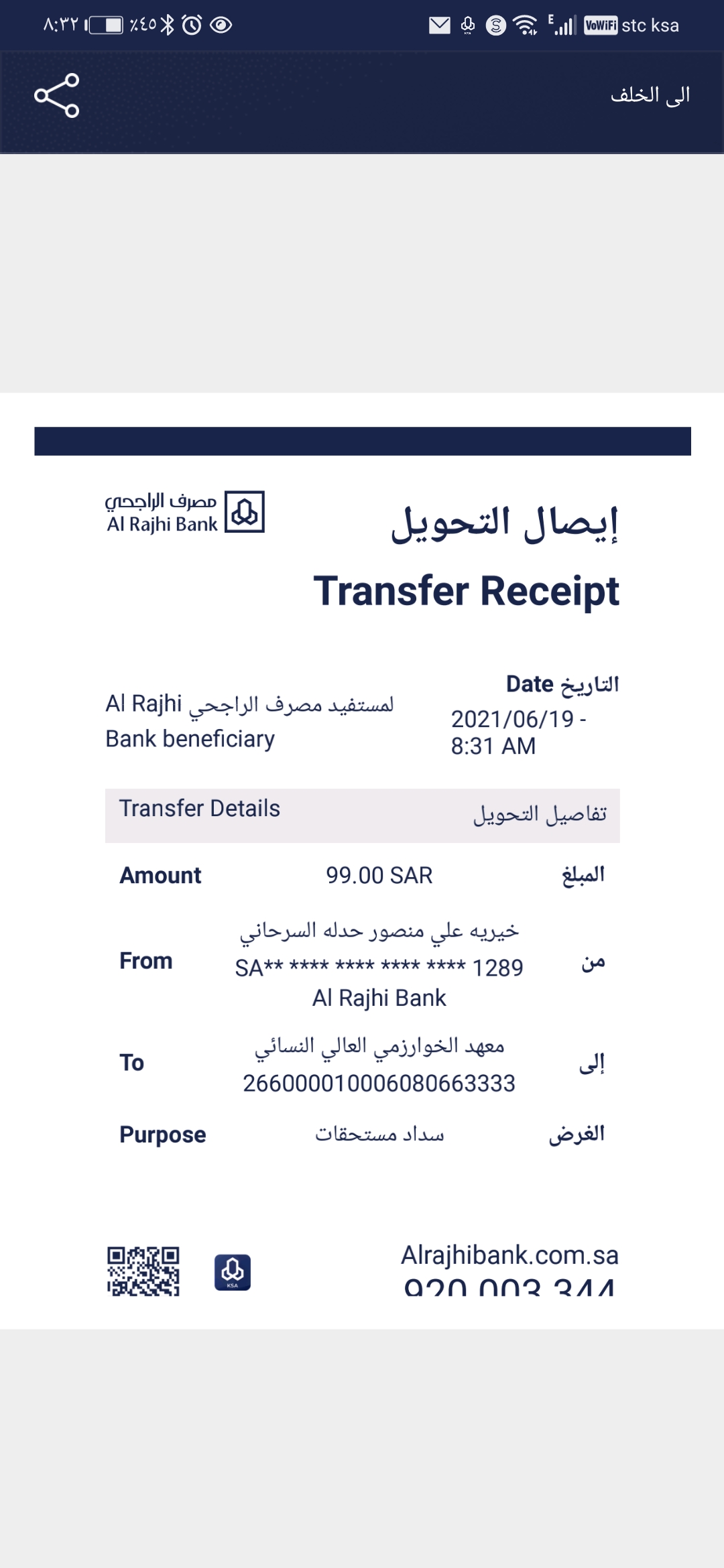Share the transfer receipt
724x1568 pixels.
pyautogui.click(x=57, y=96)
